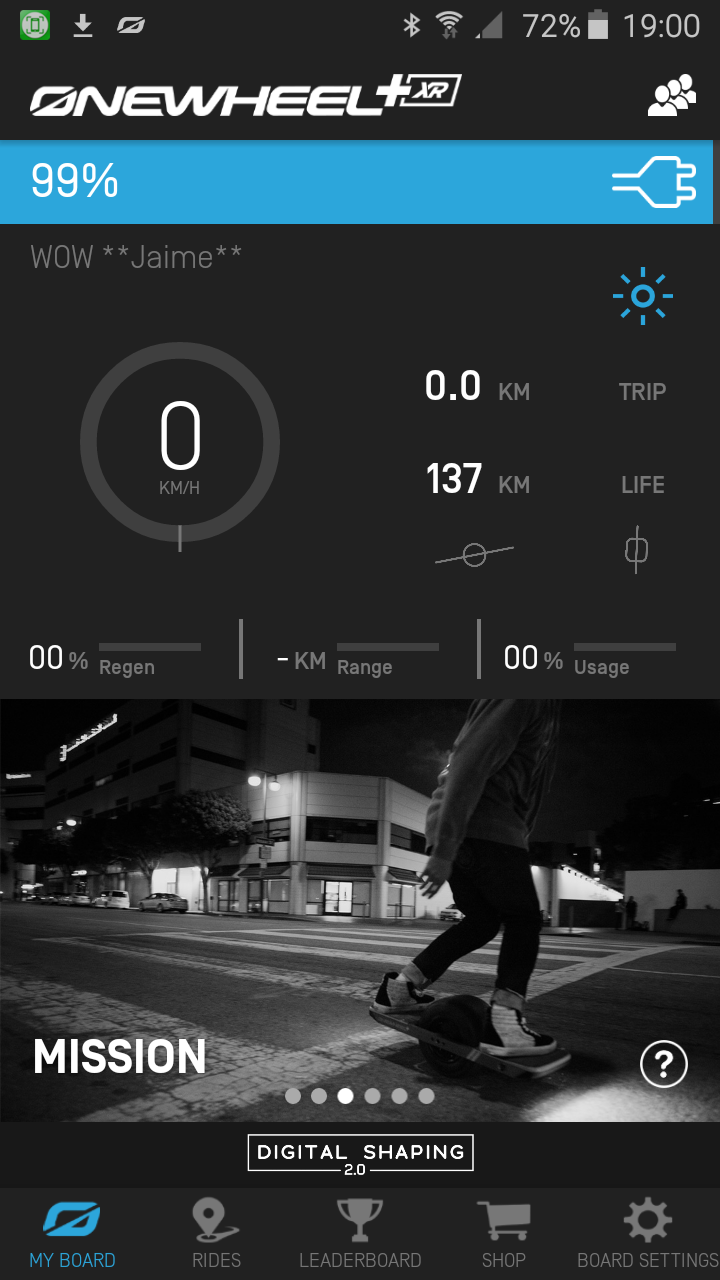Image resolution: width=720 pixels, height=1280 pixels.
Task: Select the My Board fender icon
Action: [x=71, y=1218]
